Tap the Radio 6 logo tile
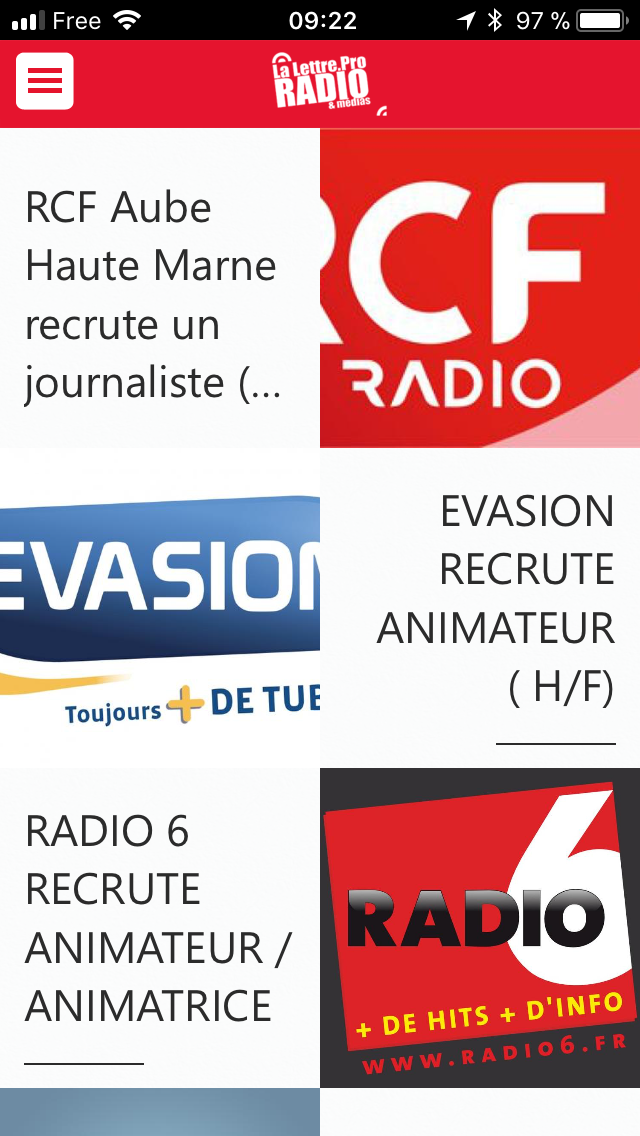Viewport: 640px width, 1136px height. pyautogui.click(x=480, y=928)
